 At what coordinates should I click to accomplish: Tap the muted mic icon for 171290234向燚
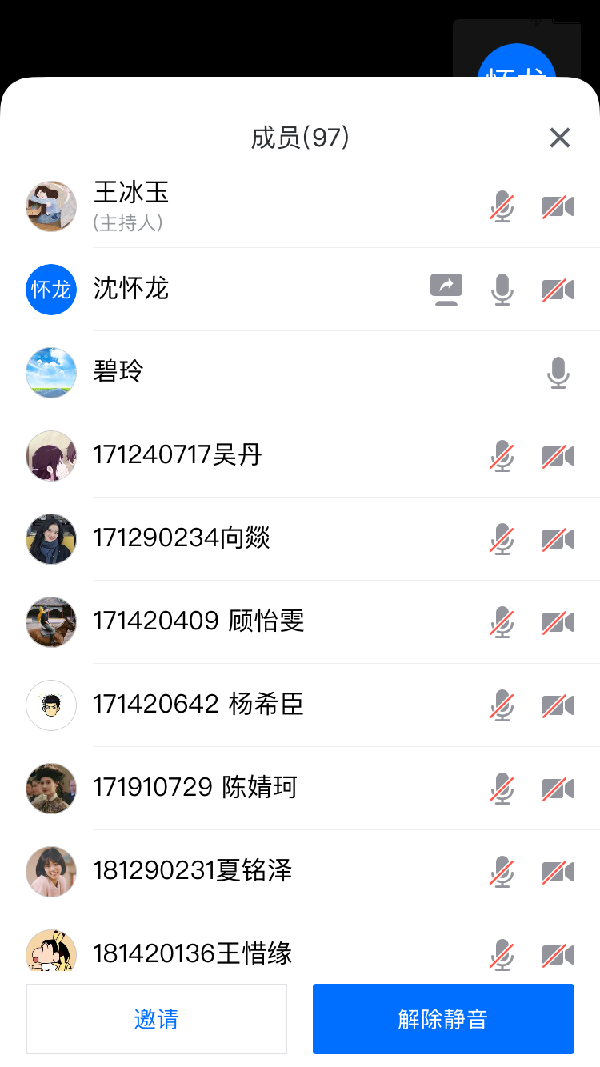coord(502,539)
